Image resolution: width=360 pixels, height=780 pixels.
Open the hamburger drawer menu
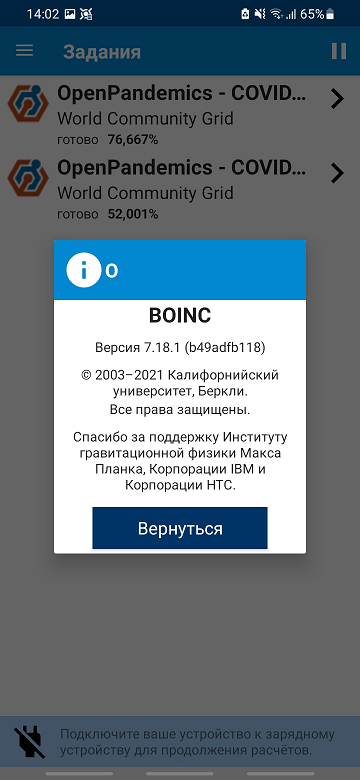[x=24, y=51]
